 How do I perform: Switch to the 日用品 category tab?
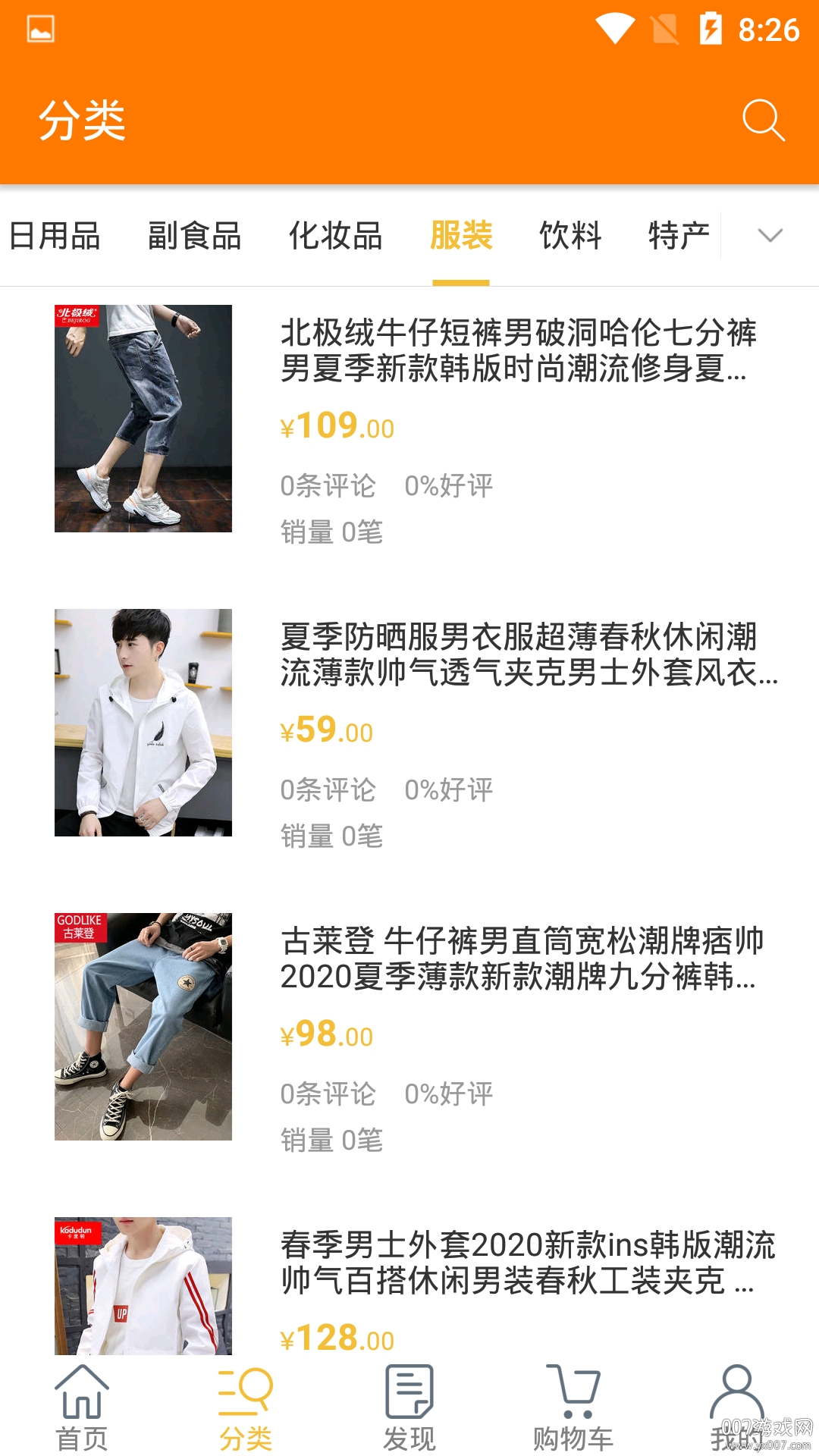(x=55, y=236)
